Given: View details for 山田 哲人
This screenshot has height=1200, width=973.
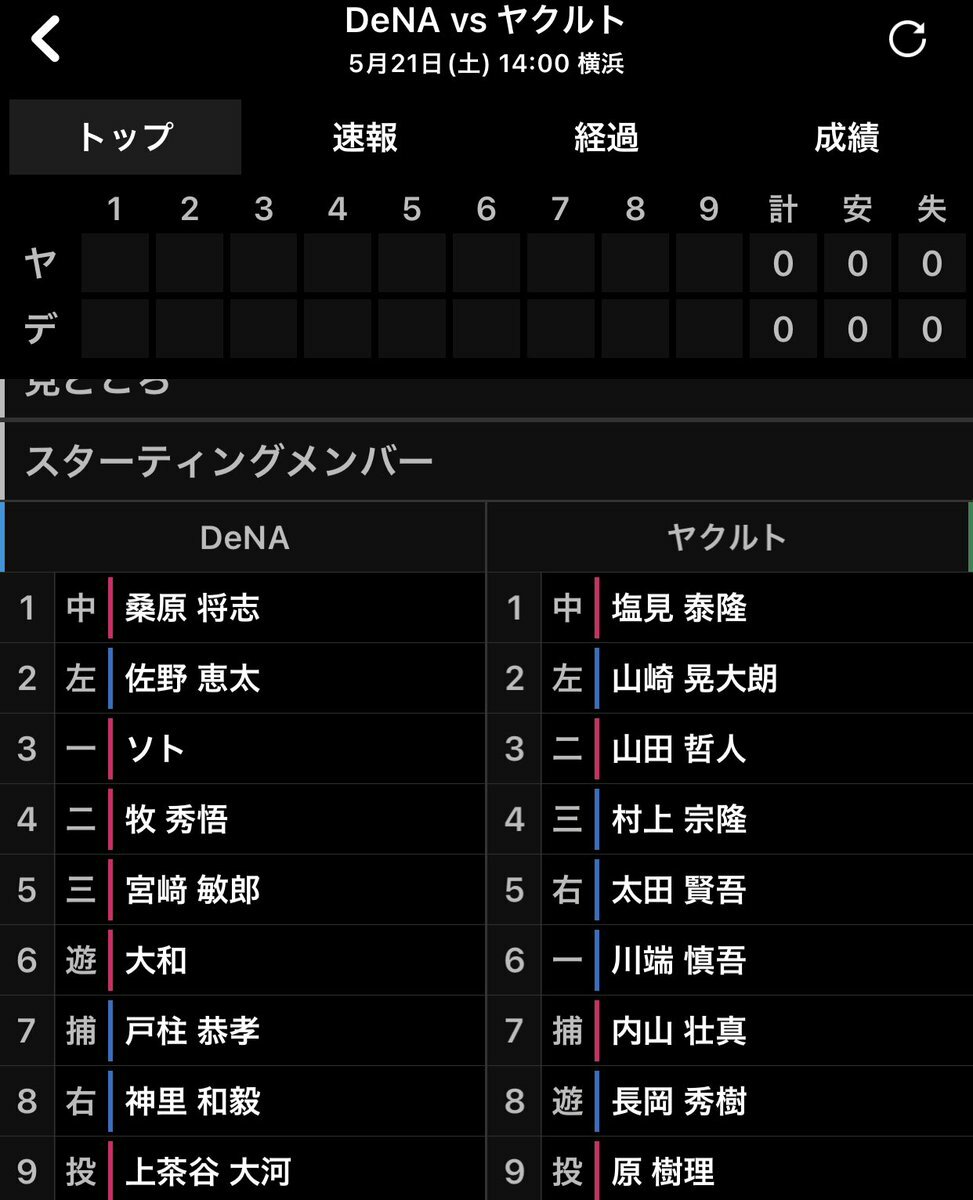Looking at the screenshot, I should (x=679, y=749).
